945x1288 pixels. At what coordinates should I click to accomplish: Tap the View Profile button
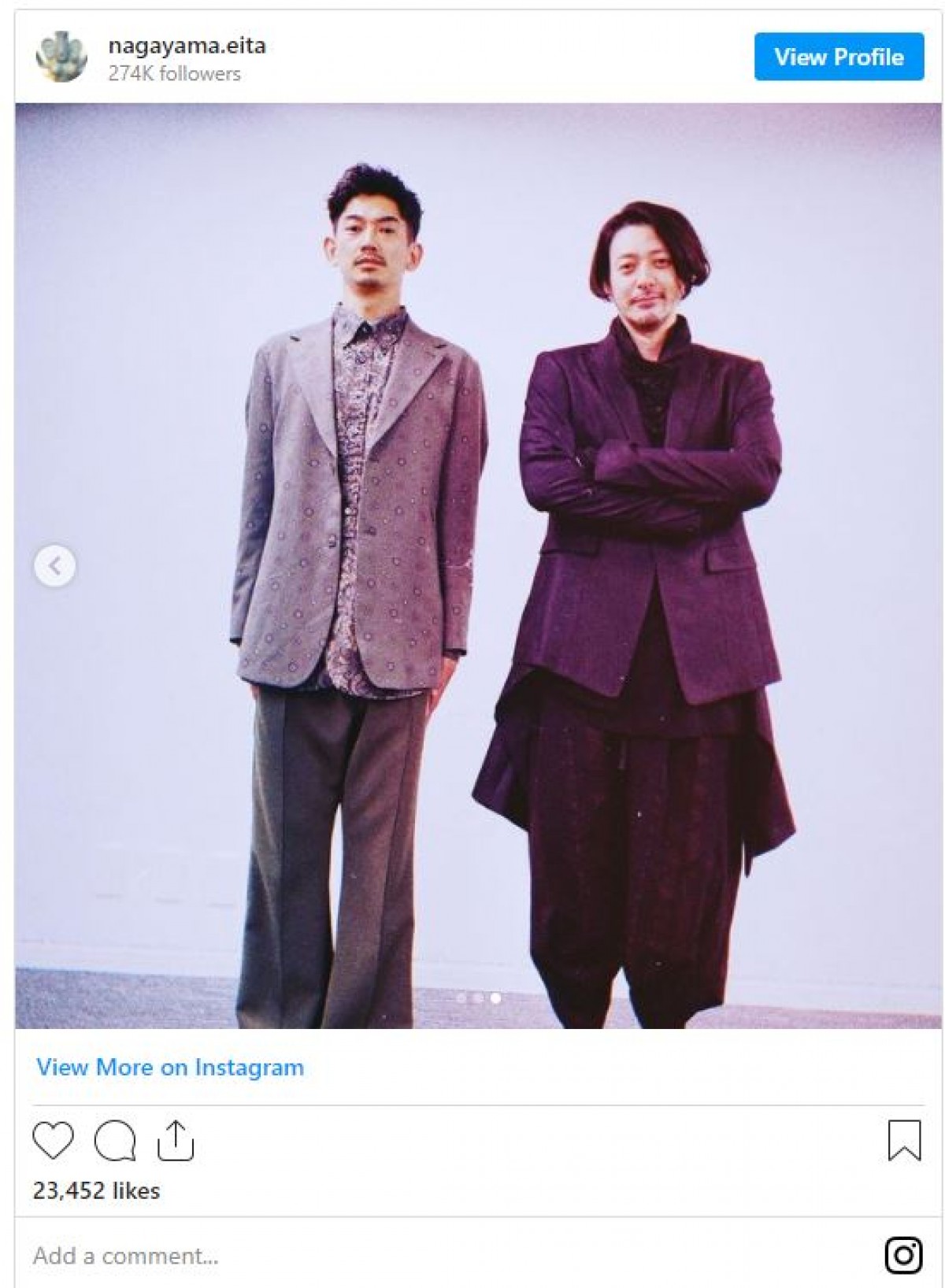click(838, 57)
